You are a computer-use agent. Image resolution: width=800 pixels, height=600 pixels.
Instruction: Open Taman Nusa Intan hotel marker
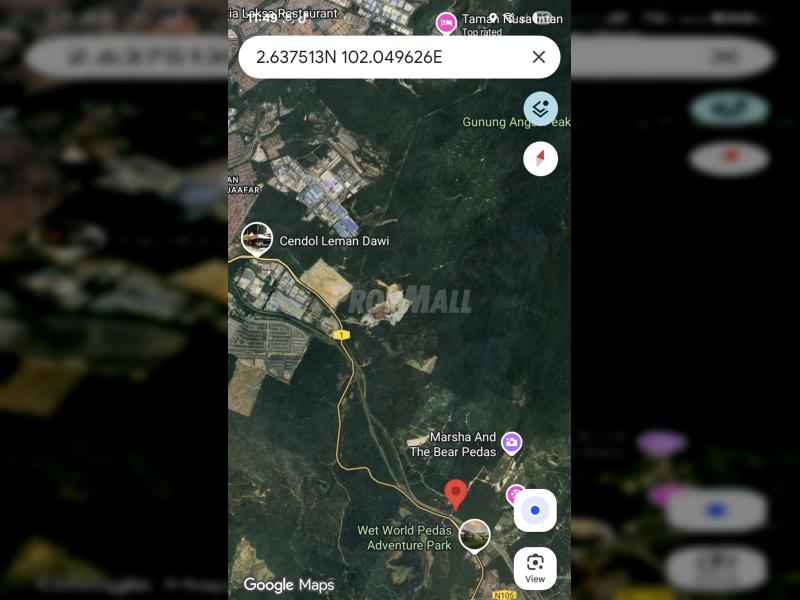pos(446,22)
